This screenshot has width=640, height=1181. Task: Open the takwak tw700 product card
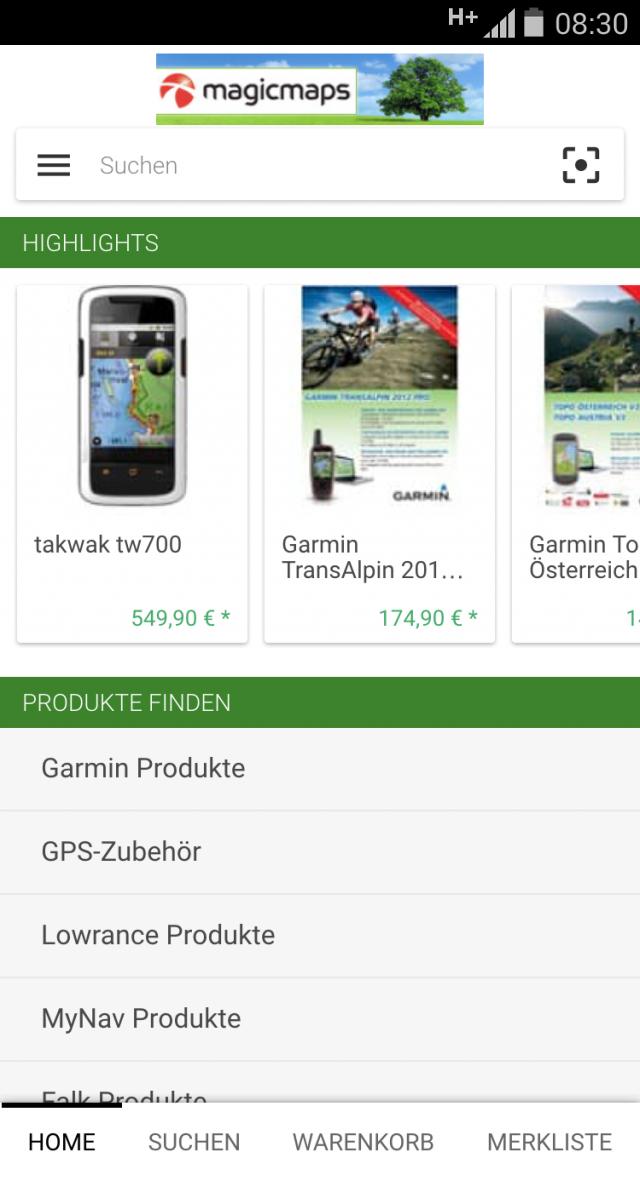point(132,463)
